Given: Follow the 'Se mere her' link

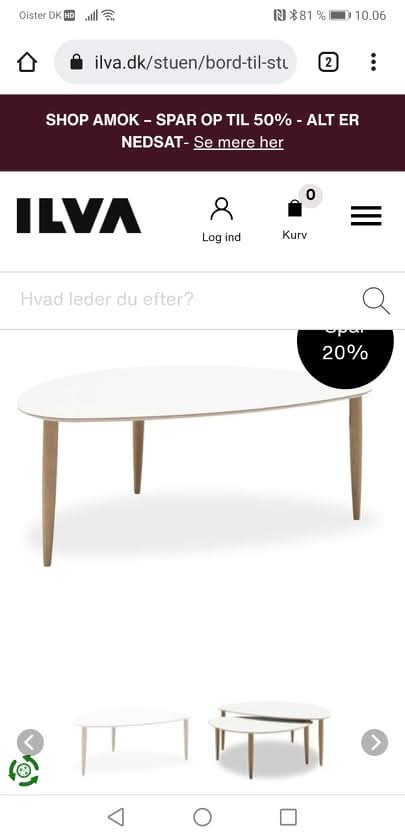Looking at the screenshot, I should (238, 142).
